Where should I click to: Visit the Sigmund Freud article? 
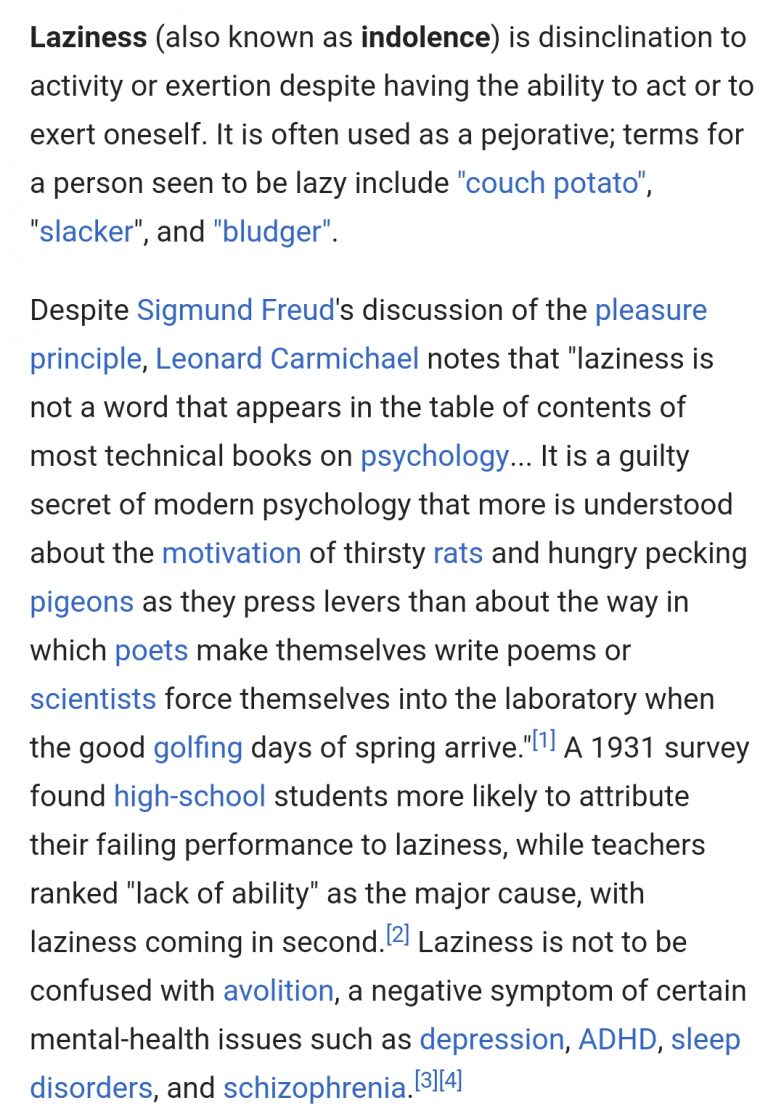235,310
